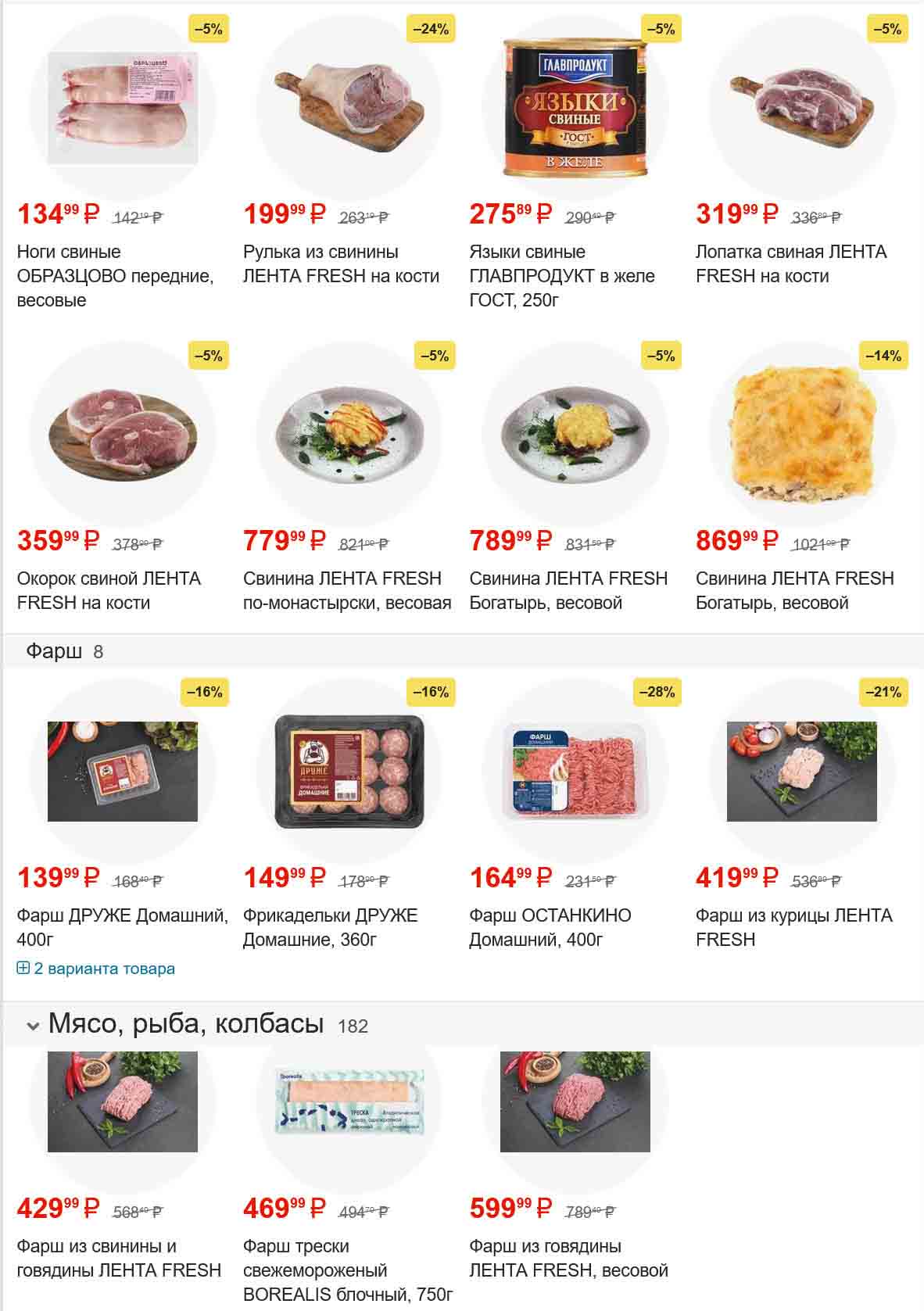Open Ноги свиные ОБРАЗЦОВО product card
The height and width of the screenshot is (1311, 924).
[115, 275]
